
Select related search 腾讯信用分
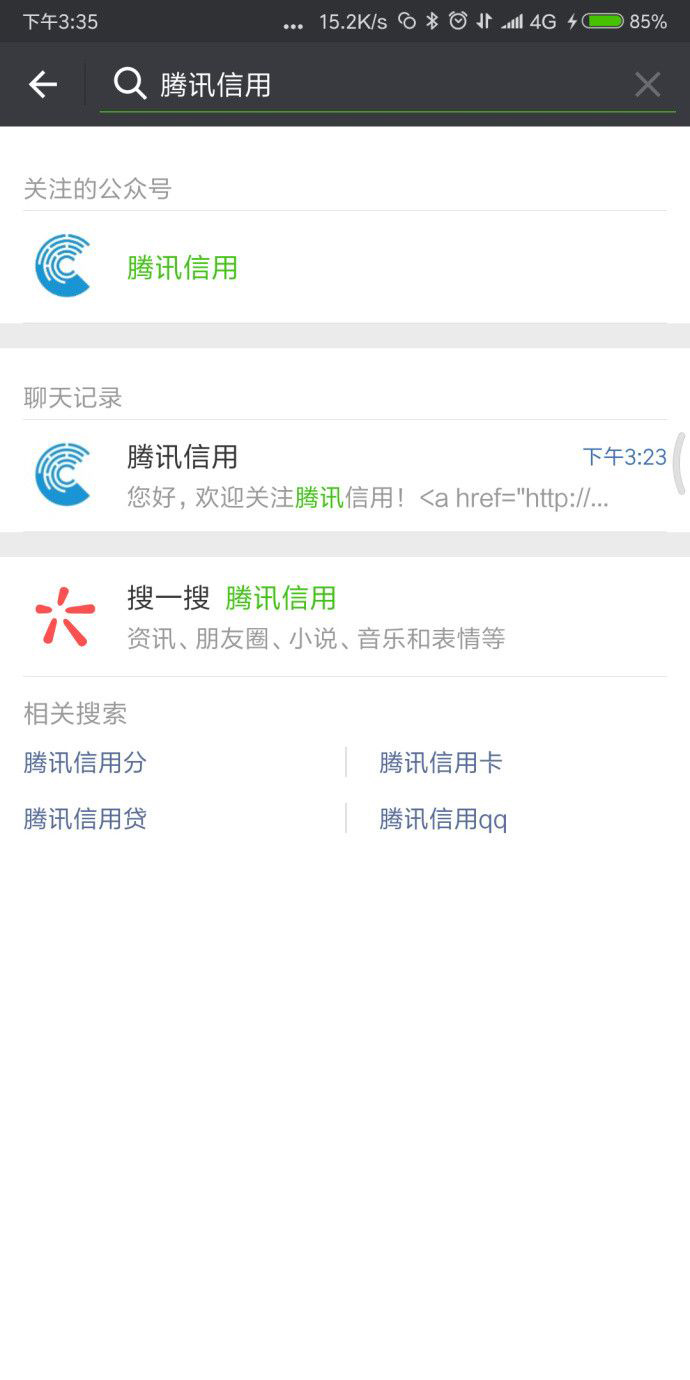point(86,763)
